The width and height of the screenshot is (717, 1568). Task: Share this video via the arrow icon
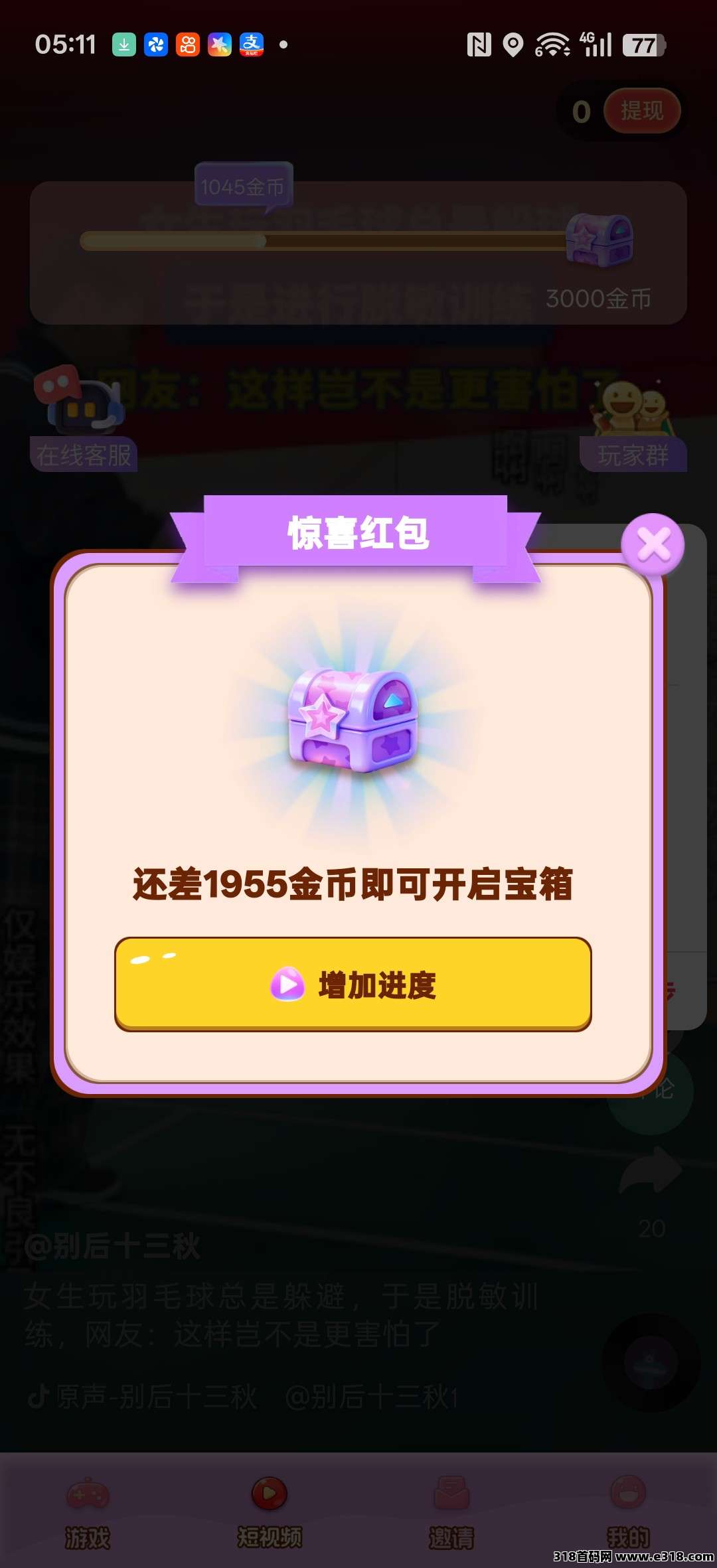tap(651, 1171)
